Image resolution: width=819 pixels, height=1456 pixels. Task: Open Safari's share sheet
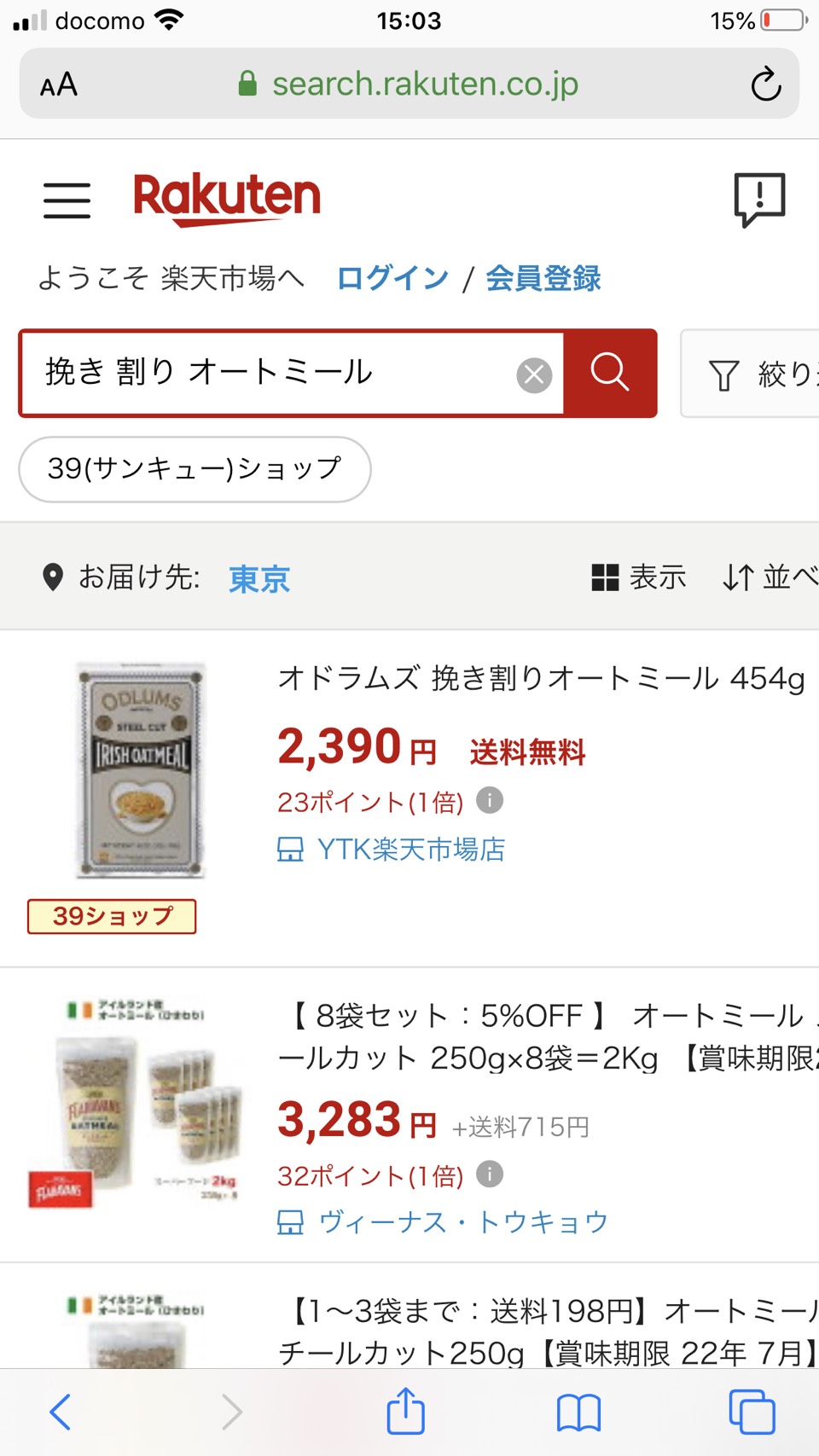pyautogui.click(x=406, y=1411)
